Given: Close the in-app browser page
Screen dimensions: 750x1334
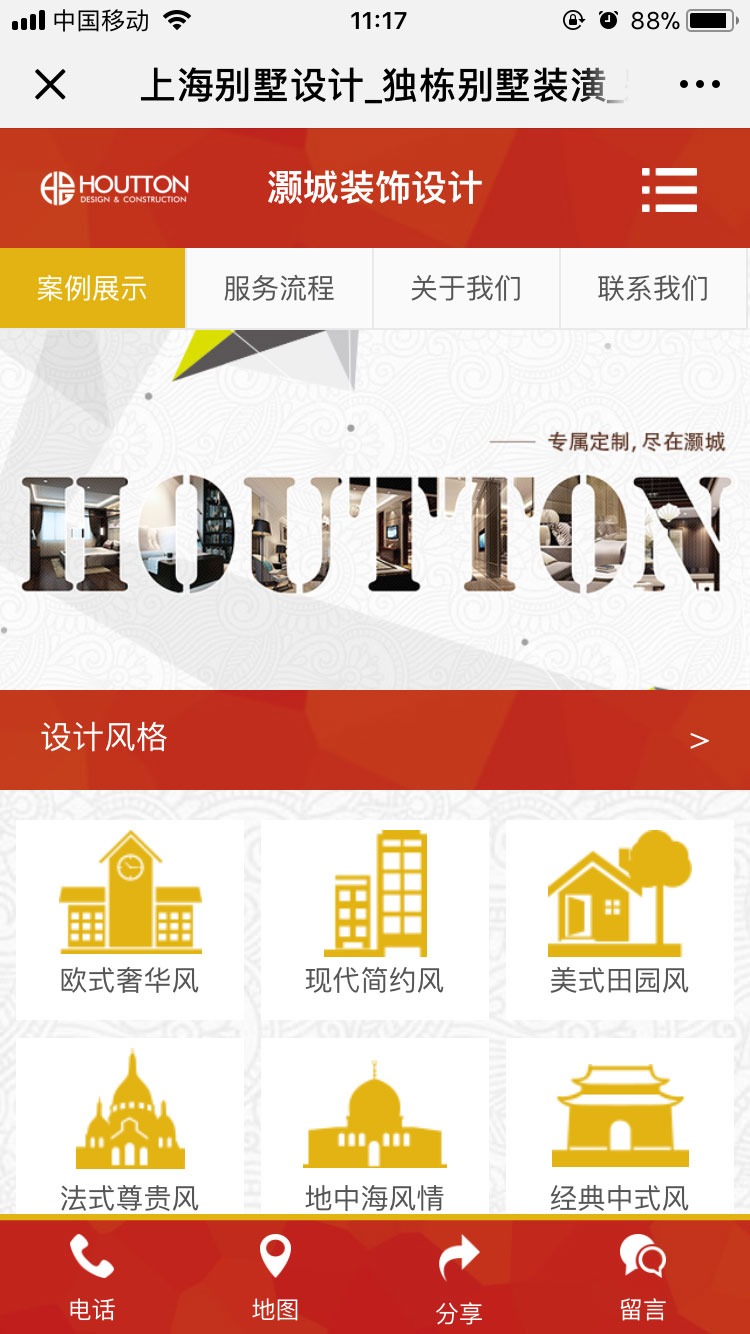Looking at the screenshot, I should (50, 85).
